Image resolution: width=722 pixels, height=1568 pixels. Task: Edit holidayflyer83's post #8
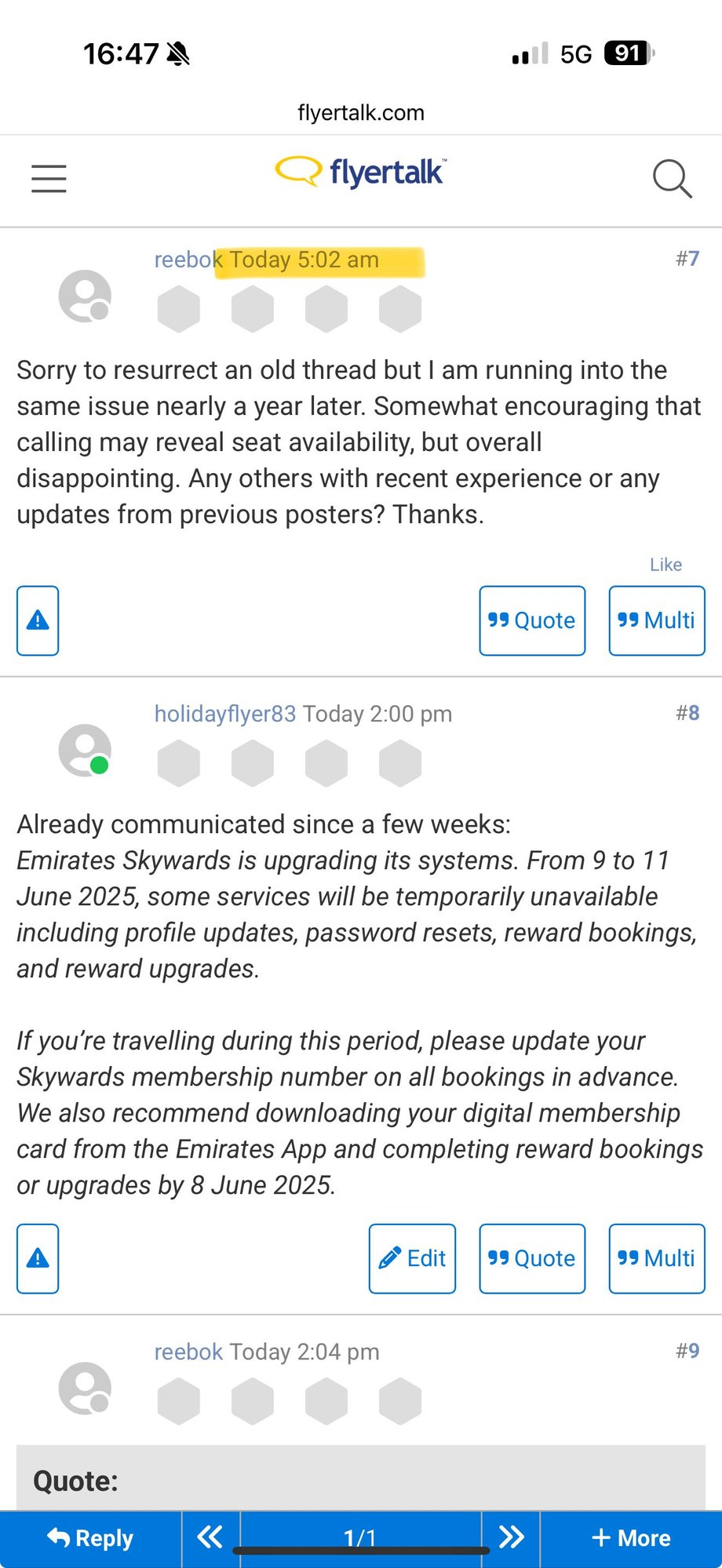[x=412, y=1258]
